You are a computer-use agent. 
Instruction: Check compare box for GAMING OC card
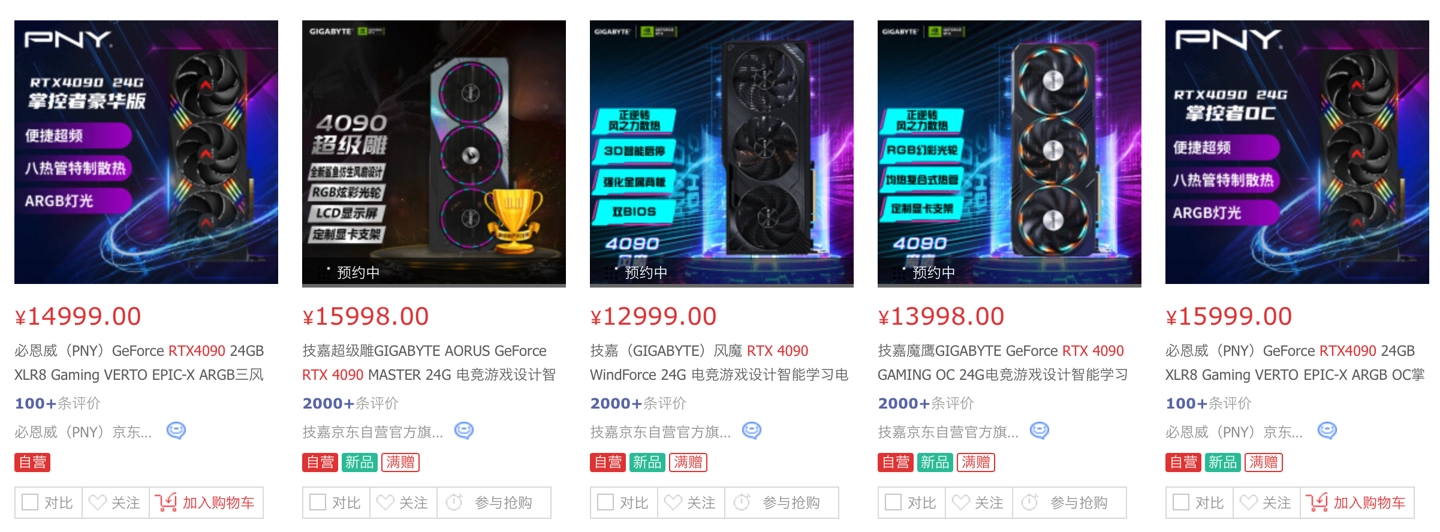pyautogui.click(x=894, y=503)
